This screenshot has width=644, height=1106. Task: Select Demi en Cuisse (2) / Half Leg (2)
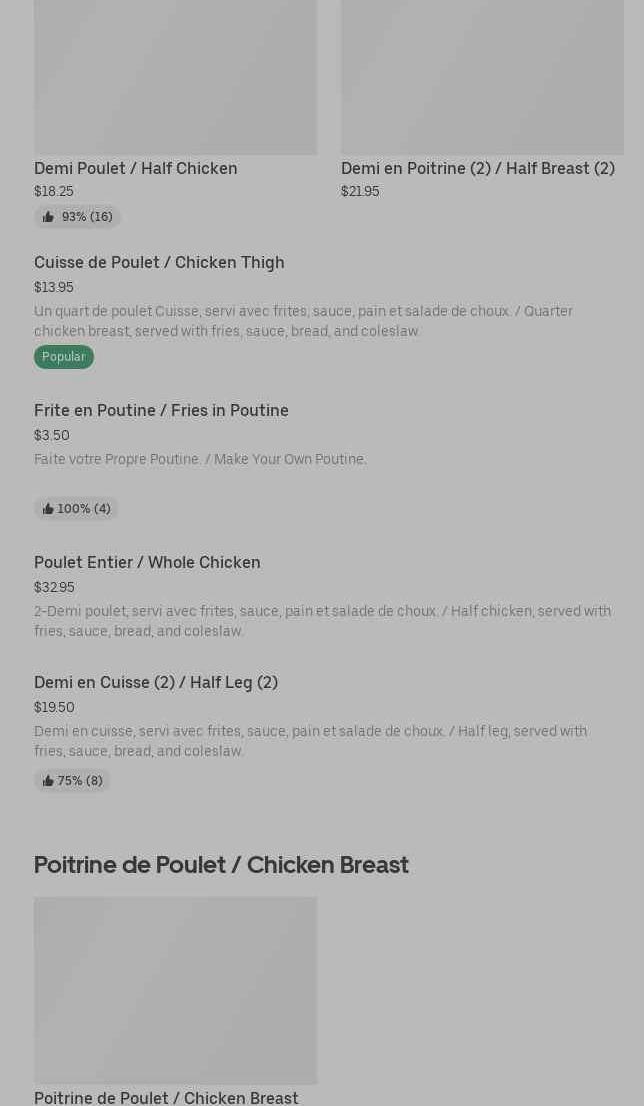[x=156, y=682]
